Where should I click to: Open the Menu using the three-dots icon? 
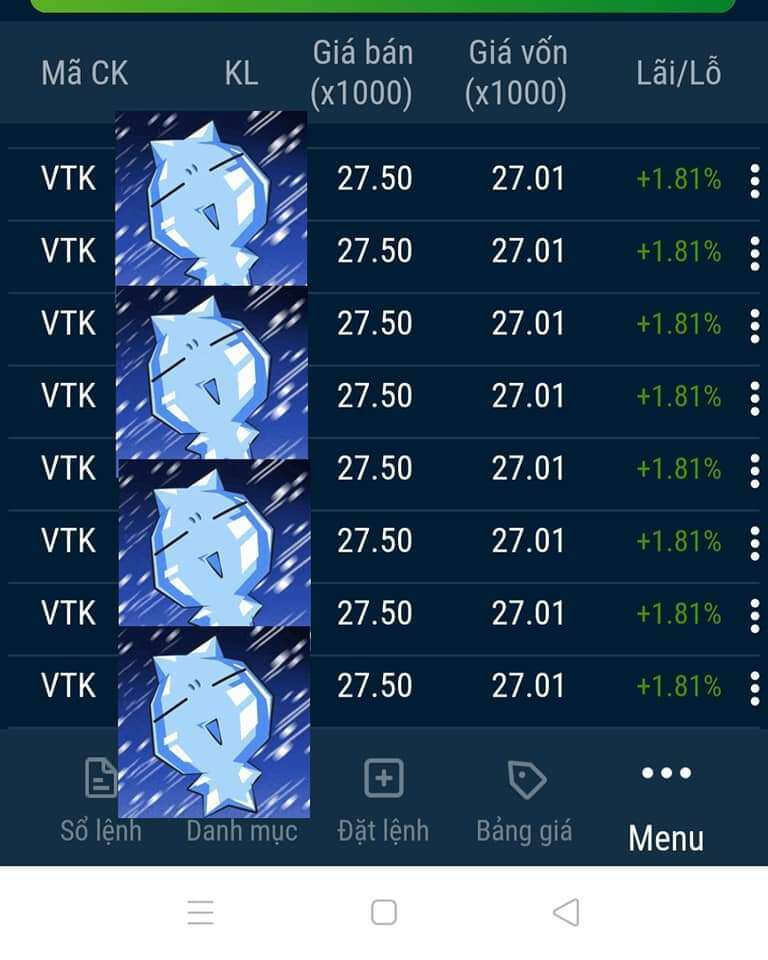coord(666,770)
